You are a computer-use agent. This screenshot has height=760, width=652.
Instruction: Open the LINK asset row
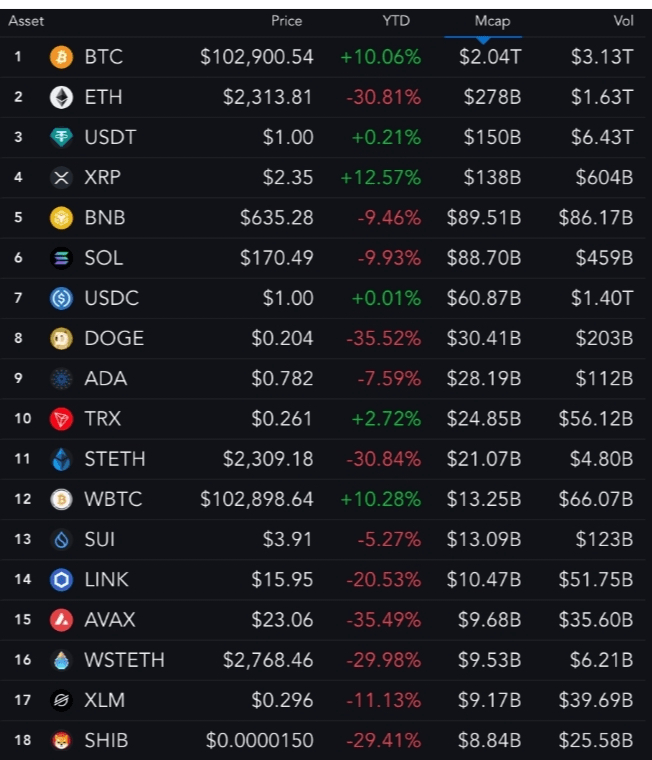coord(107,579)
